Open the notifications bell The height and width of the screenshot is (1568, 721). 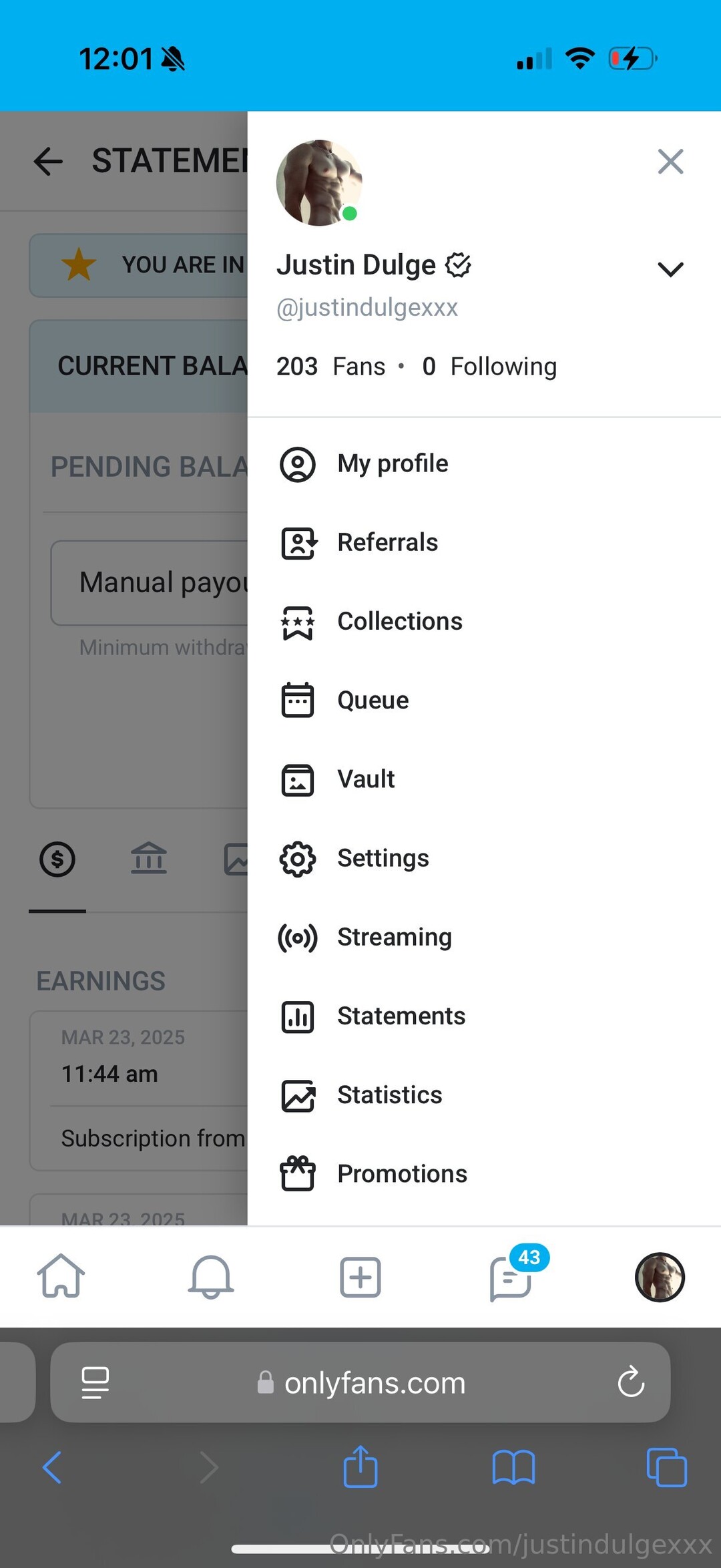pos(211,1277)
